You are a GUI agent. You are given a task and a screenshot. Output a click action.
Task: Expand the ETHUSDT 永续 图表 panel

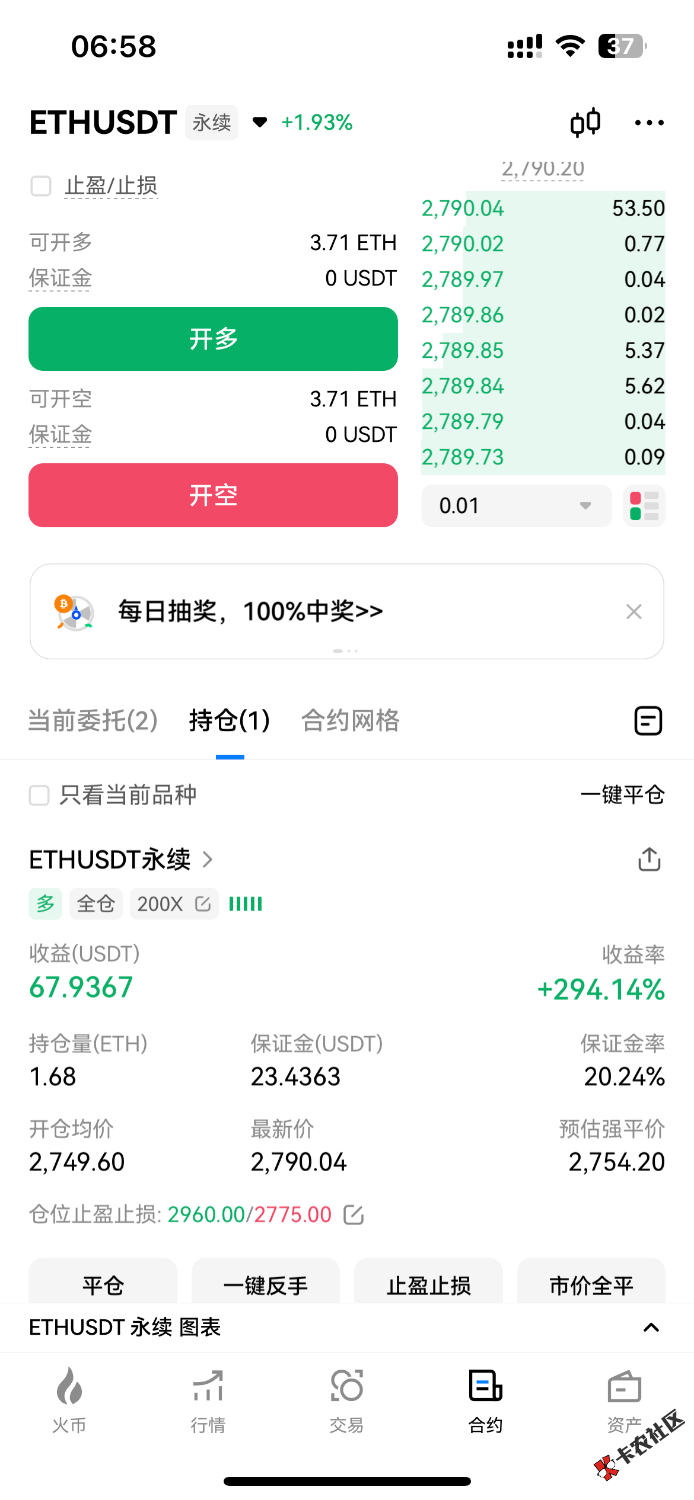pyautogui.click(x=651, y=1328)
